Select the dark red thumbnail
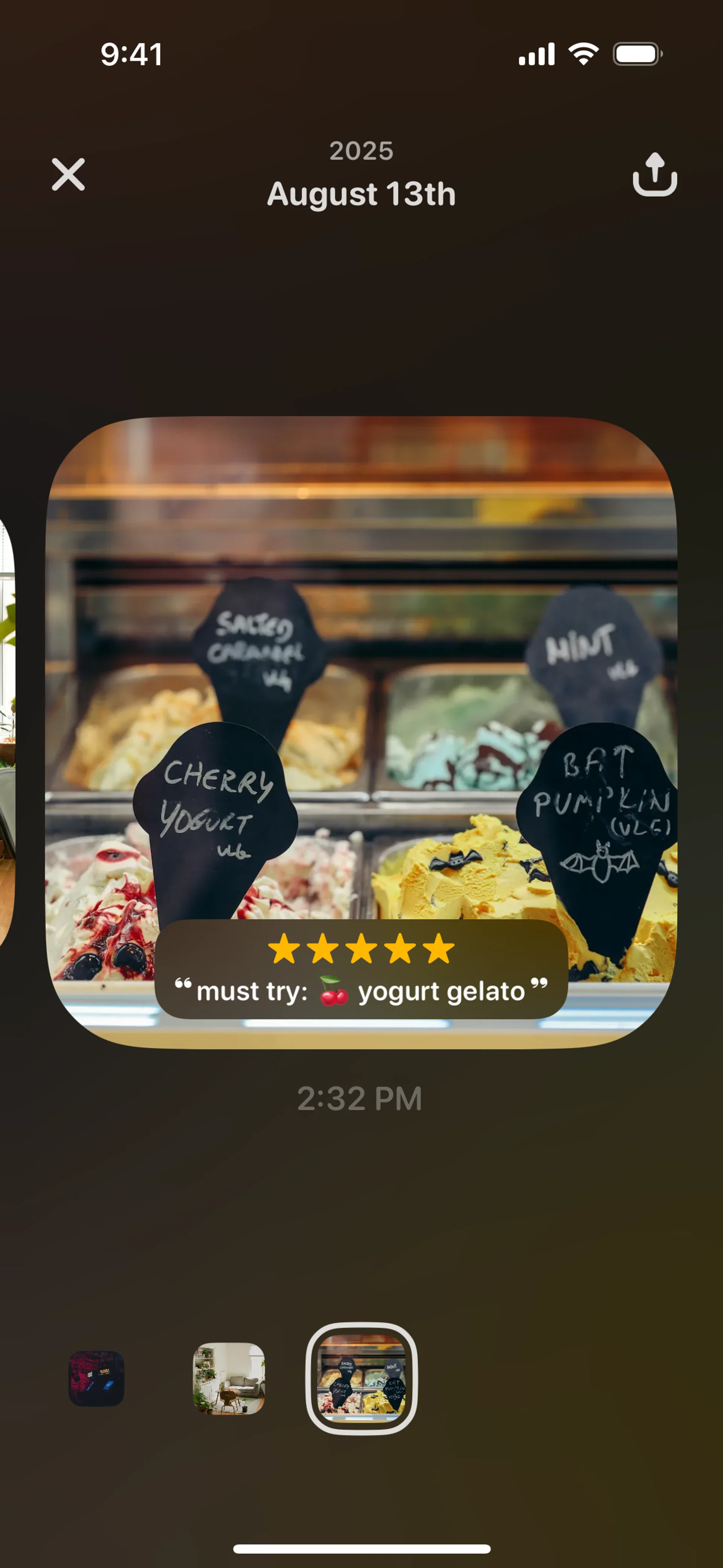The width and height of the screenshot is (723, 1568). click(x=96, y=1379)
